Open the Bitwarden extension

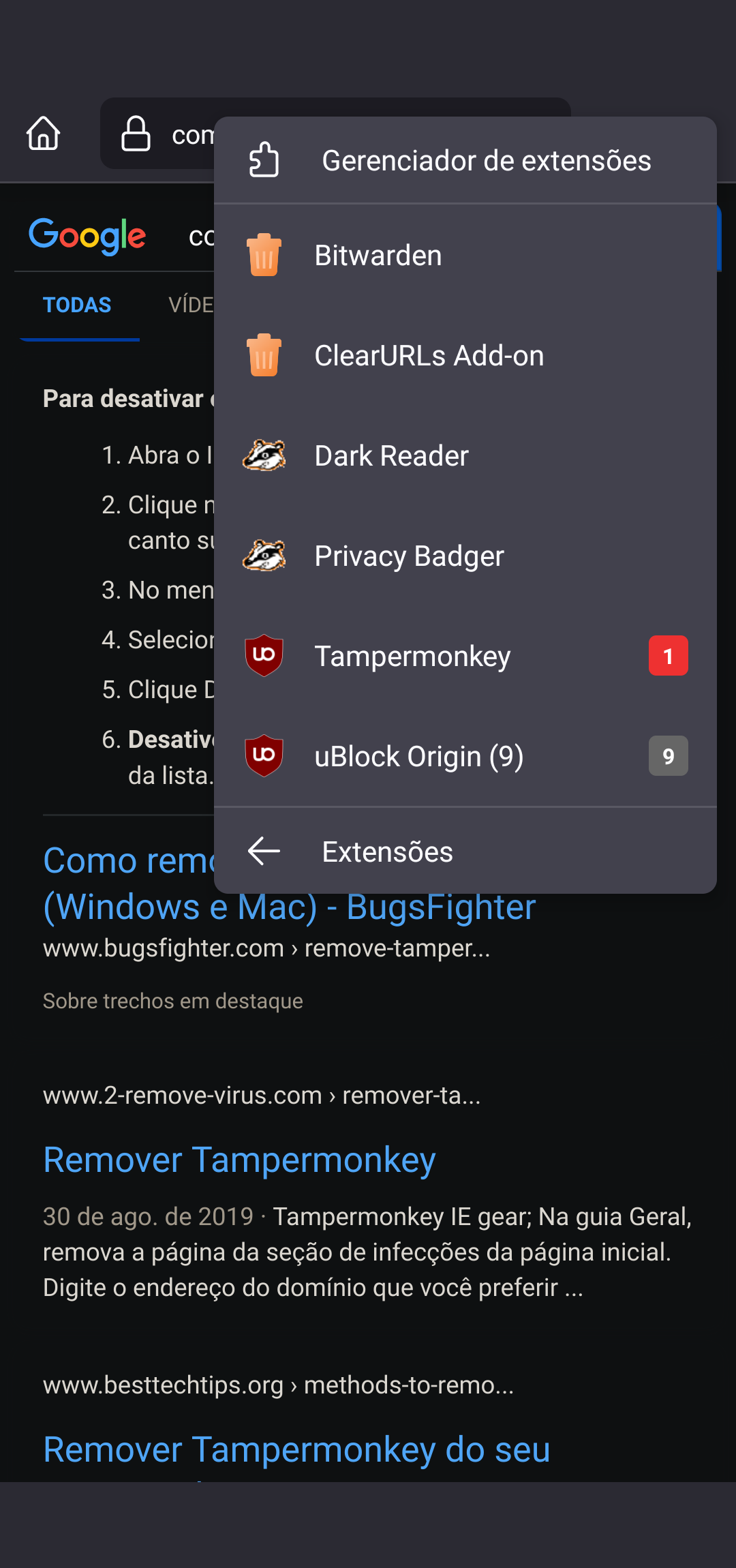(x=465, y=256)
